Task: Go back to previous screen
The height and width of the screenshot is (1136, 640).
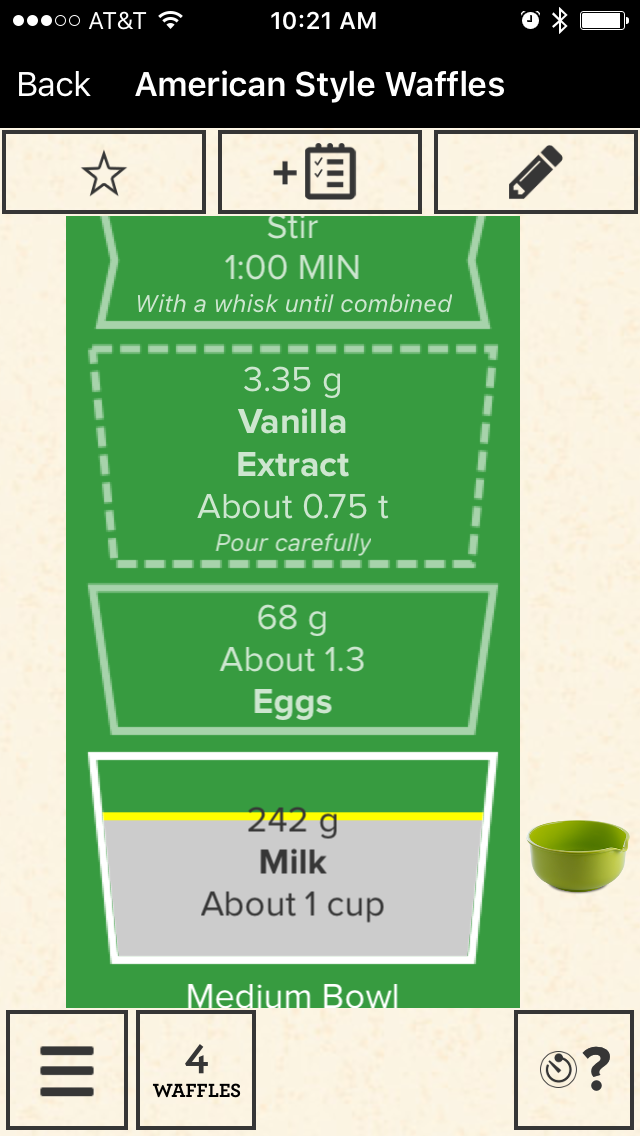Action: tap(54, 85)
